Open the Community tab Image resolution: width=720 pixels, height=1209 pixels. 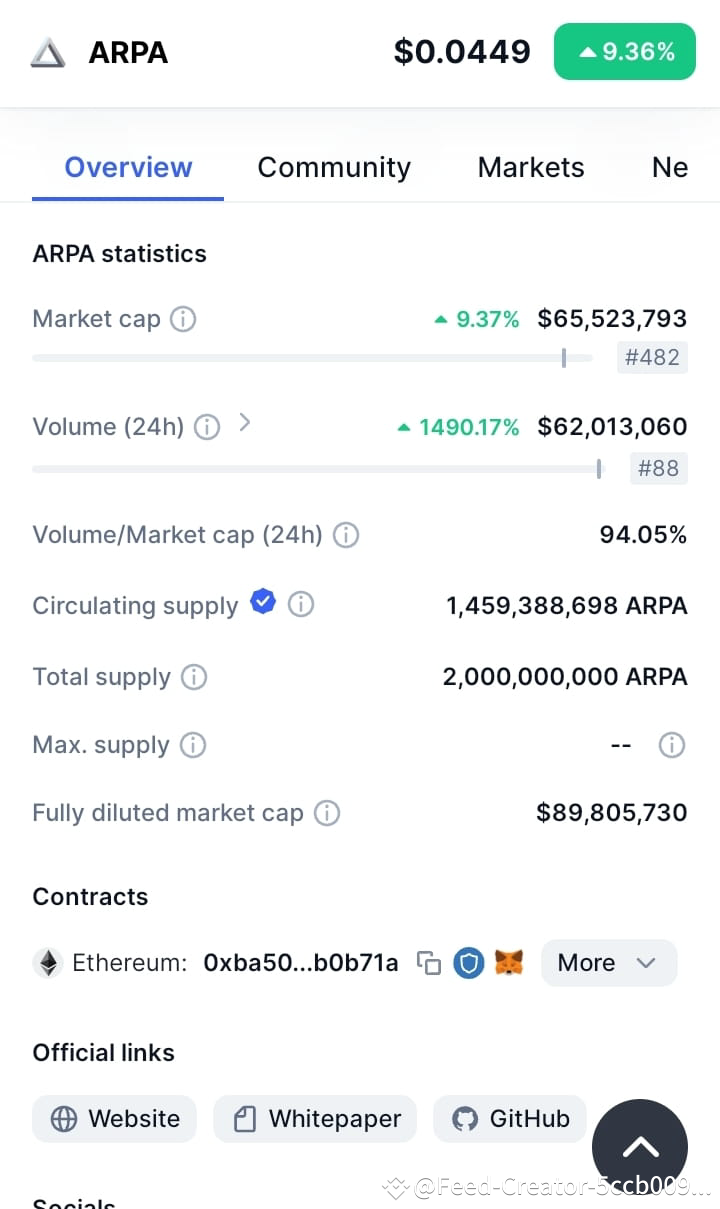coord(334,167)
